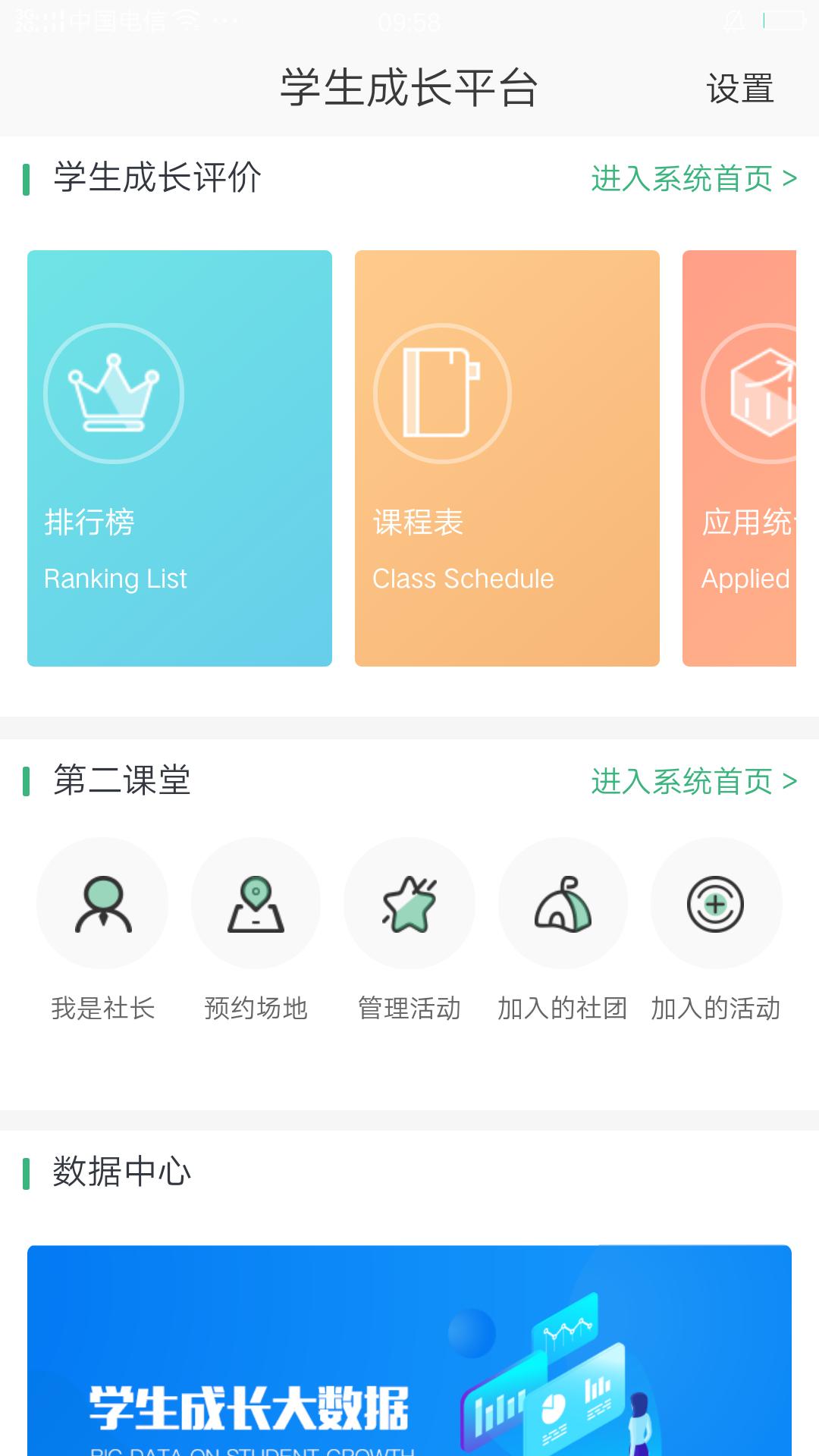Open 设置 in the top bar
The width and height of the screenshot is (819, 1456).
tap(739, 89)
